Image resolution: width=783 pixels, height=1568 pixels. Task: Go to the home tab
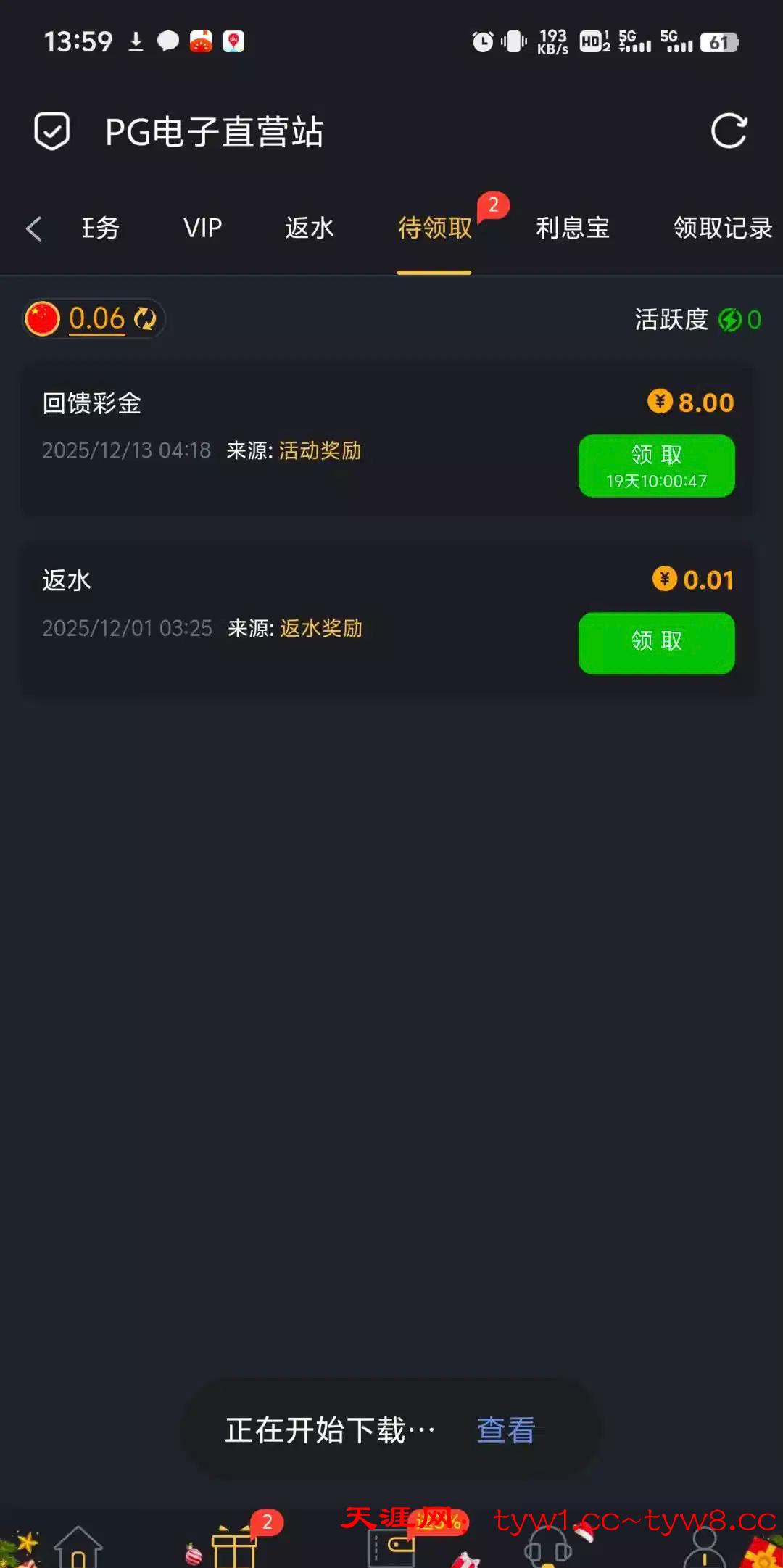click(x=78, y=1546)
